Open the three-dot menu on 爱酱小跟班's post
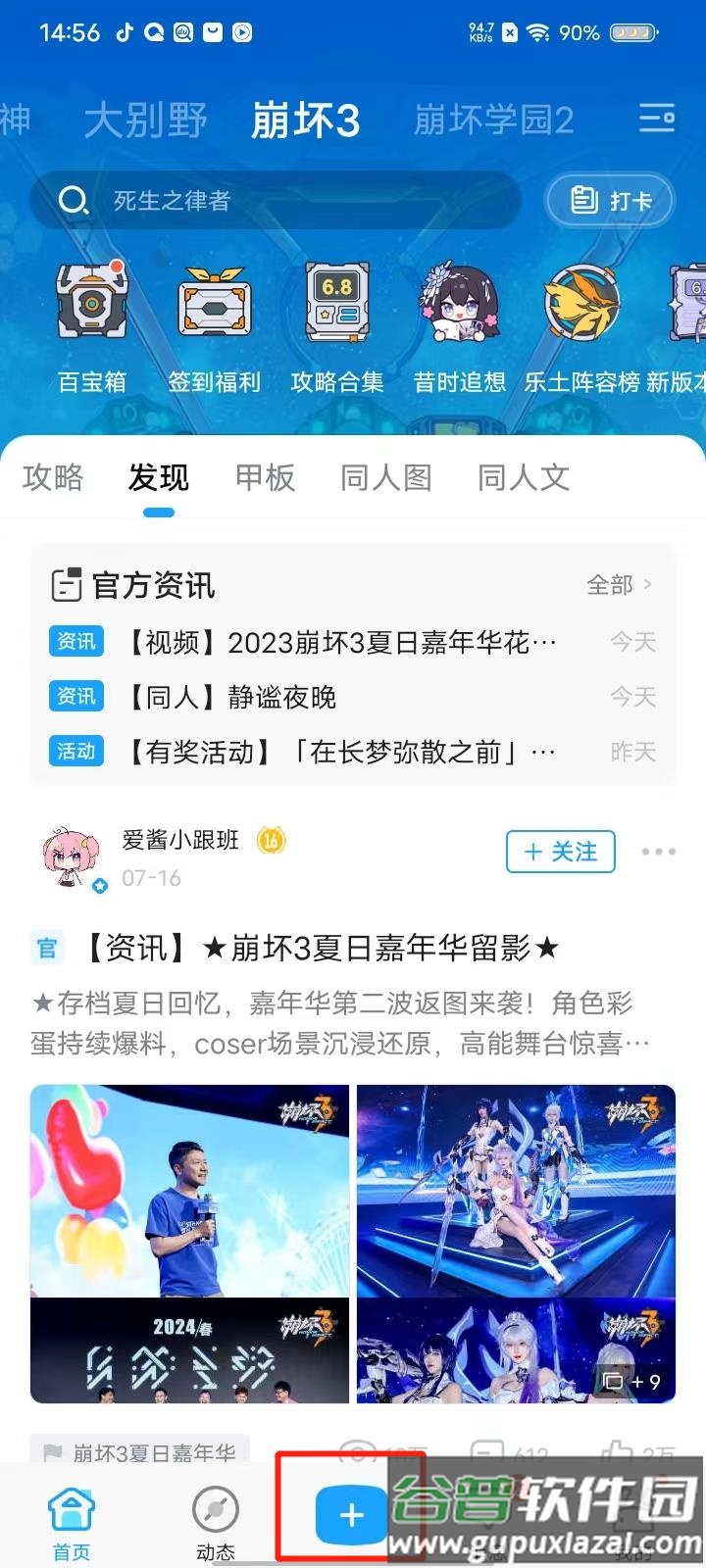The image size is (706, 1568). pyautogui.click(x=658, y=852)
